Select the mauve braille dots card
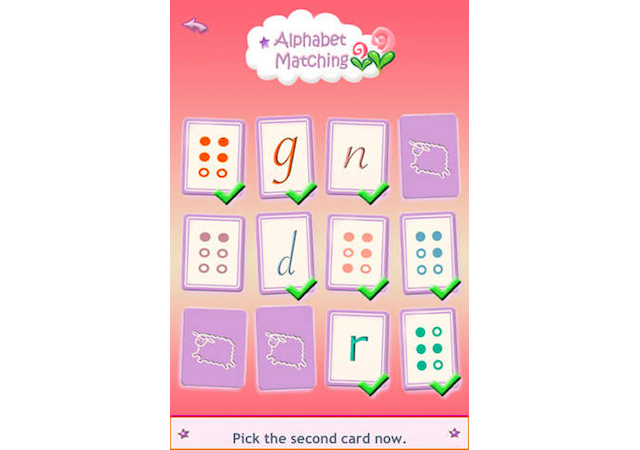 click(213, 253)
